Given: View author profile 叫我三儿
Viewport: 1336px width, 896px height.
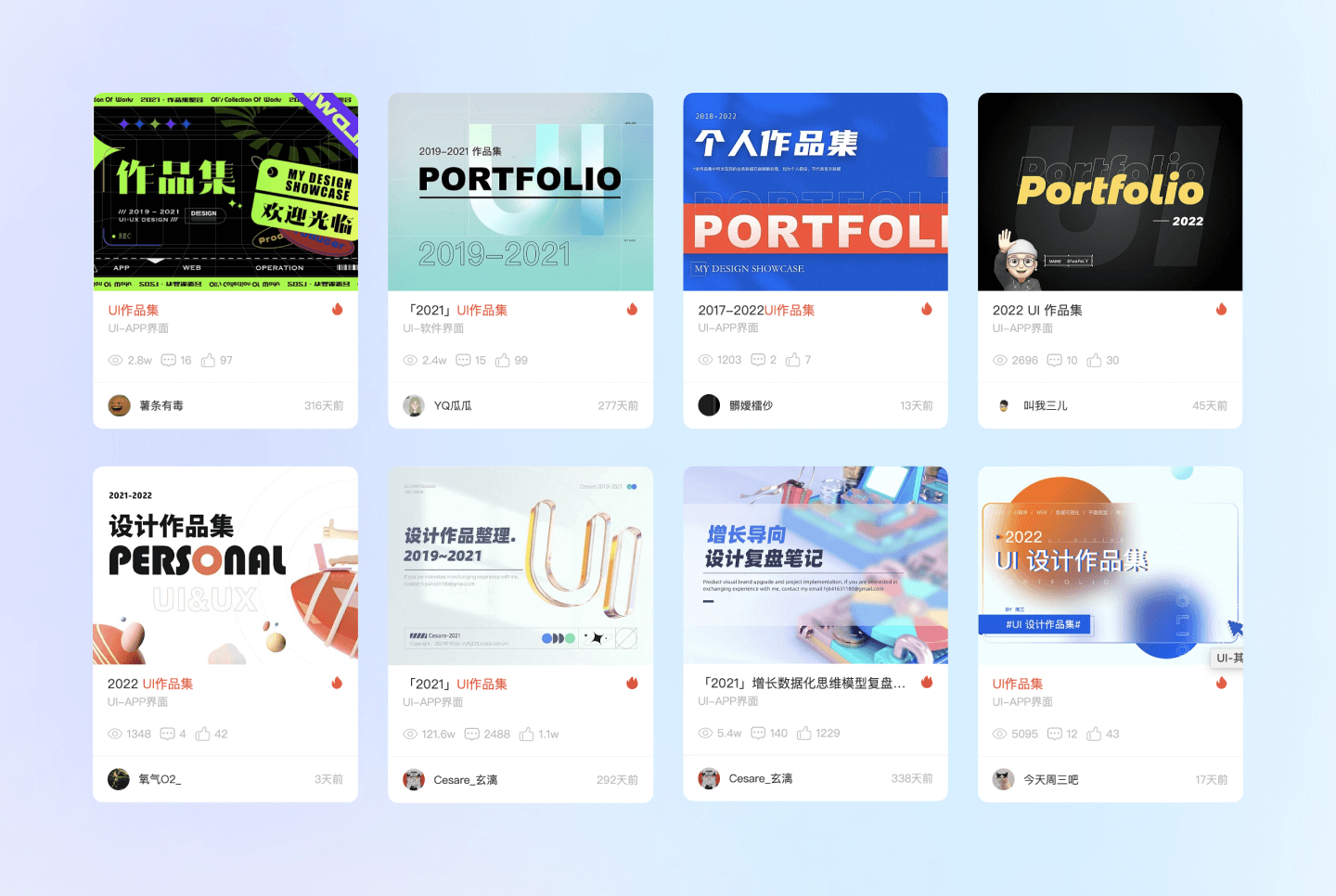Looking at the screenshot, I should tap(1045, 405).
